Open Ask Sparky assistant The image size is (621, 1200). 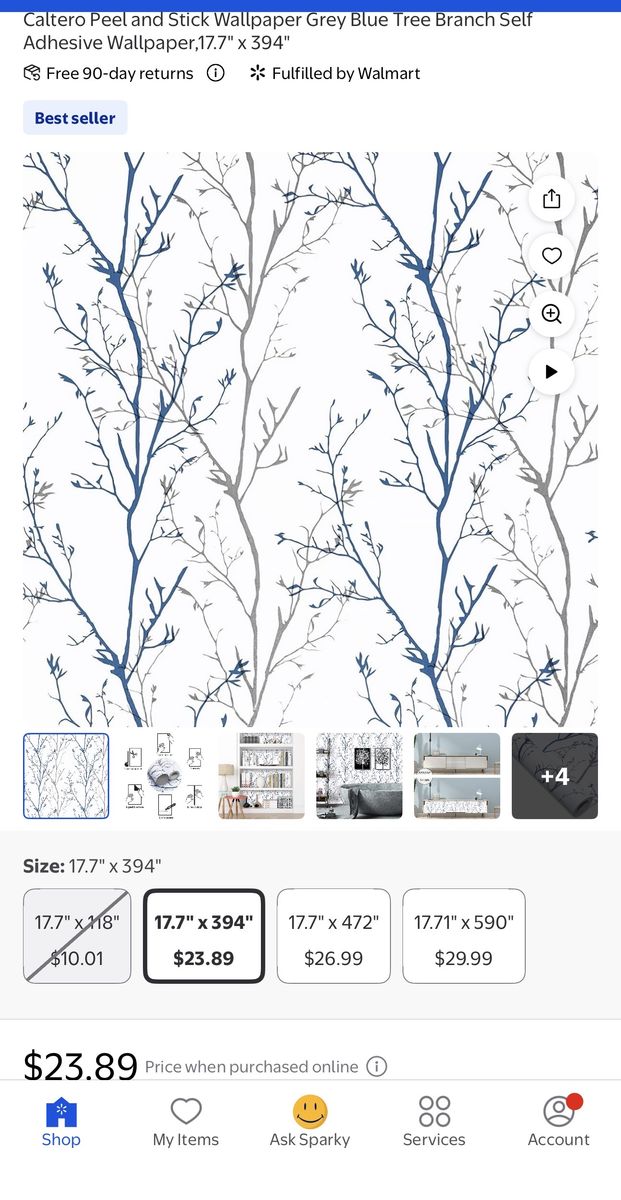coord(310,1122)
